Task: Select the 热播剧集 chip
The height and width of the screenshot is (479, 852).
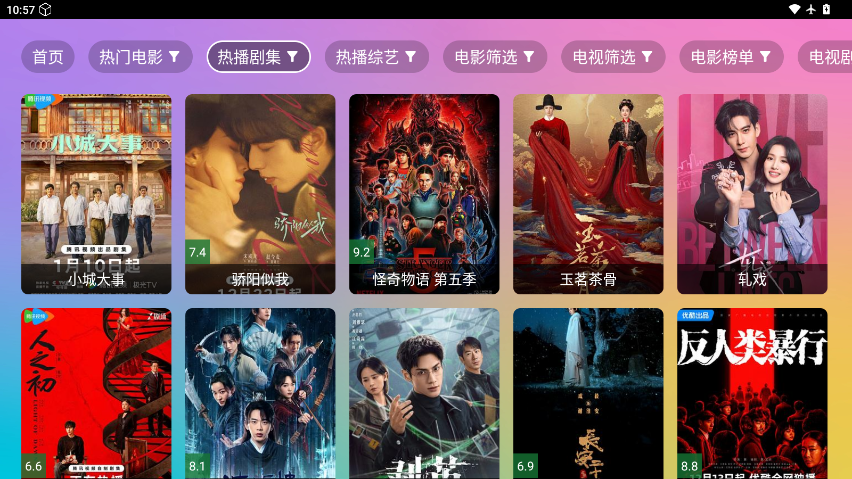Action: pos(259,57)
